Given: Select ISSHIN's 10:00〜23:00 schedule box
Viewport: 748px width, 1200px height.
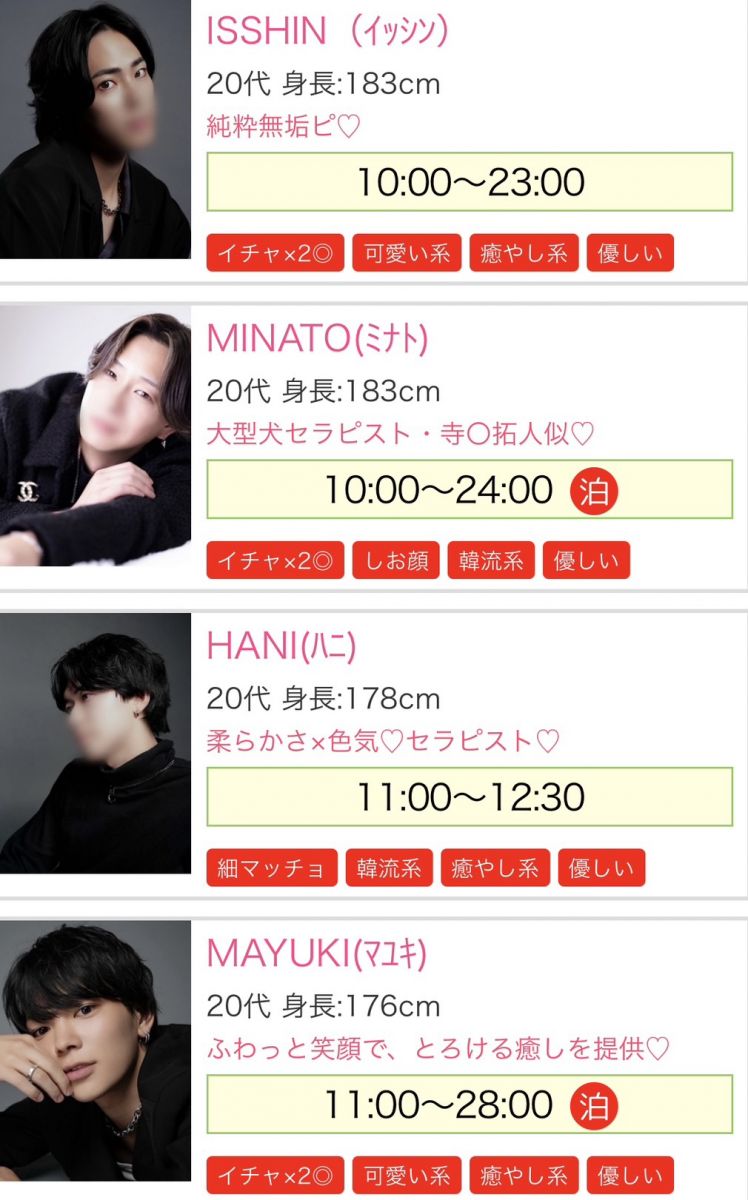Looking at the screenshot, I should coord(470,182).
